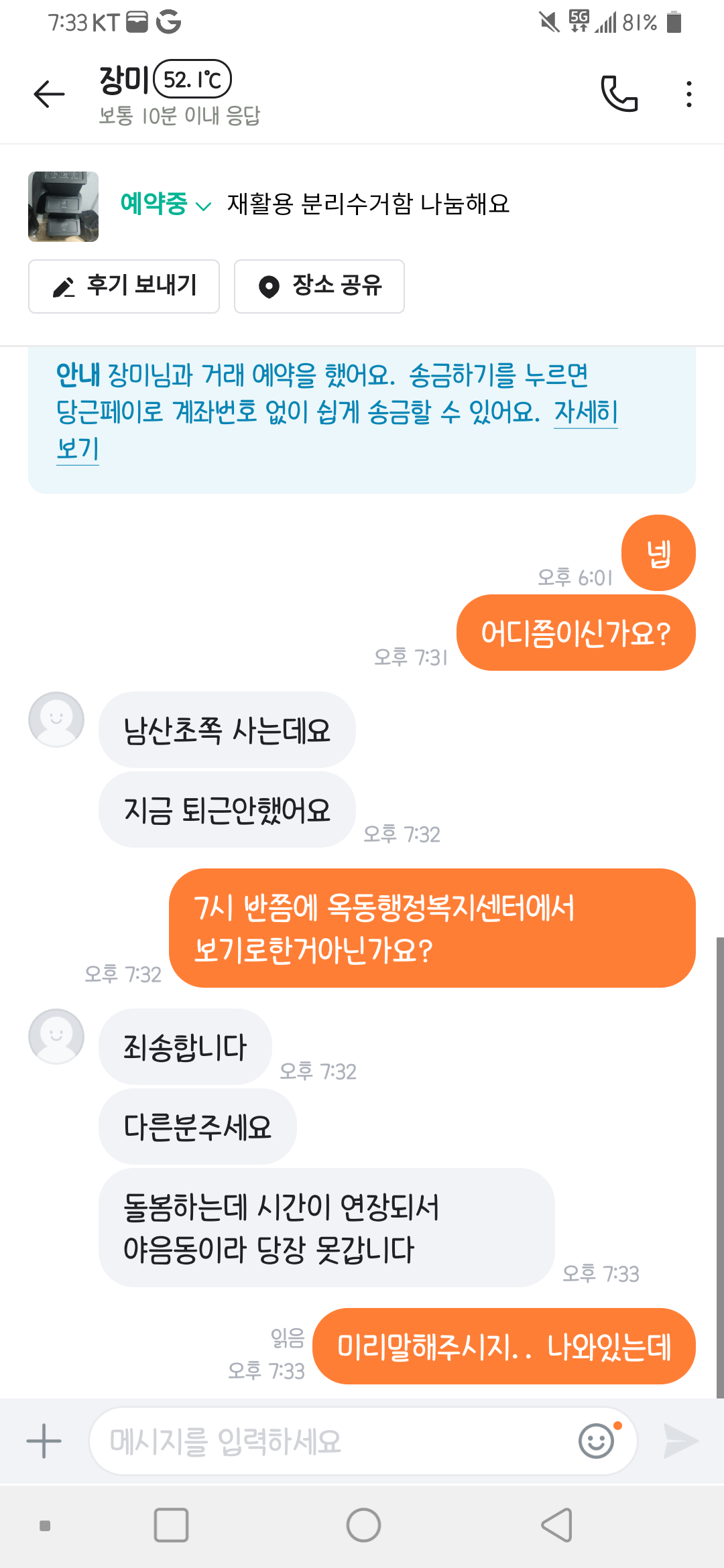Viewport: 724px width, 1568px height.
Task: Open the 재활용 분리수거함 item thumbnail
Action: pyautogui.click(x=63, y=206)
